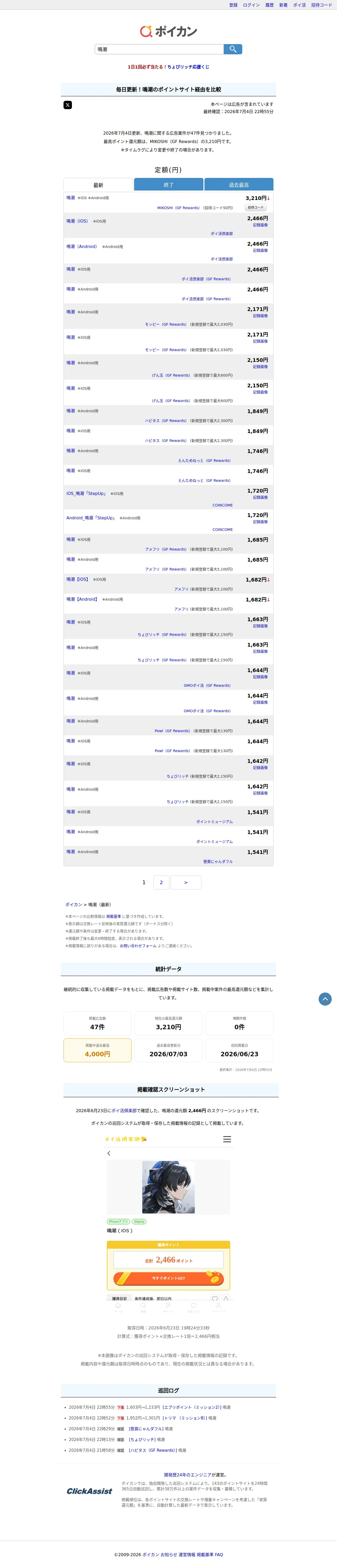
Task: Open the ログイン link in the header
Action: pyautogui.click(x=251, y=5)
